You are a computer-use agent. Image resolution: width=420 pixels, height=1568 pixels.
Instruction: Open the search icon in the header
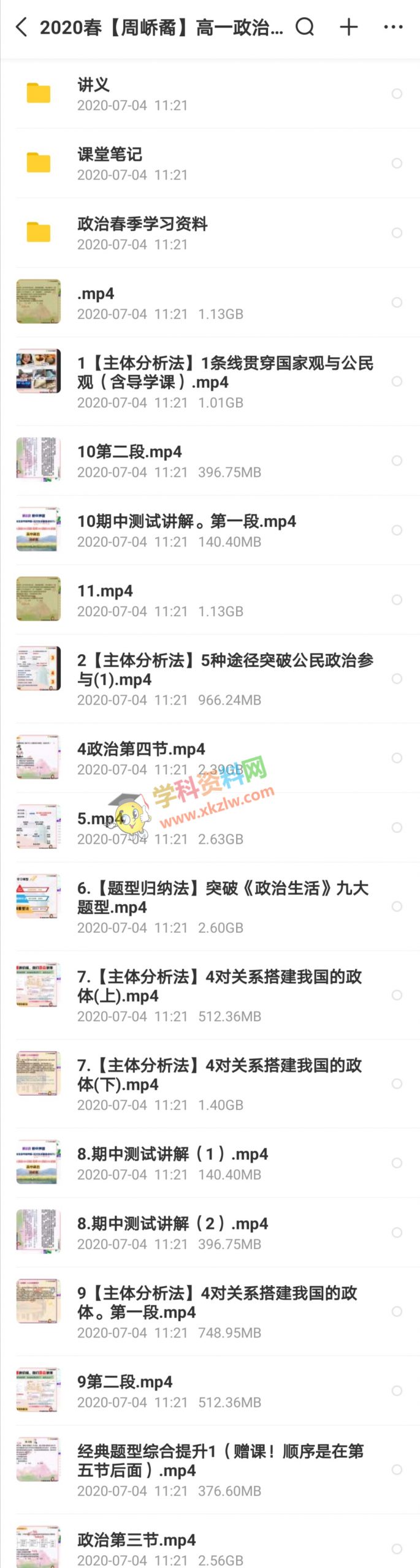point(305,27)
